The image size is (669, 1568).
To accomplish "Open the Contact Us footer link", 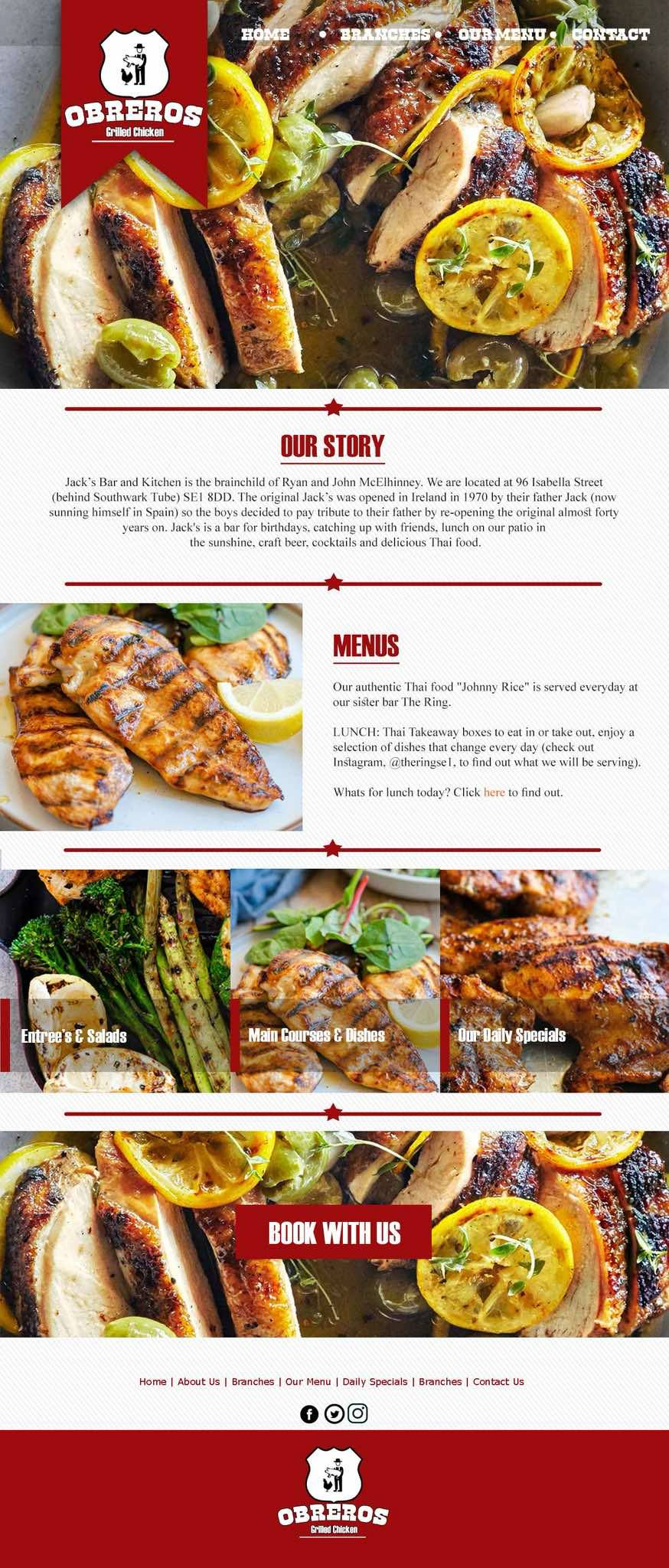I will coord(498,1382).
